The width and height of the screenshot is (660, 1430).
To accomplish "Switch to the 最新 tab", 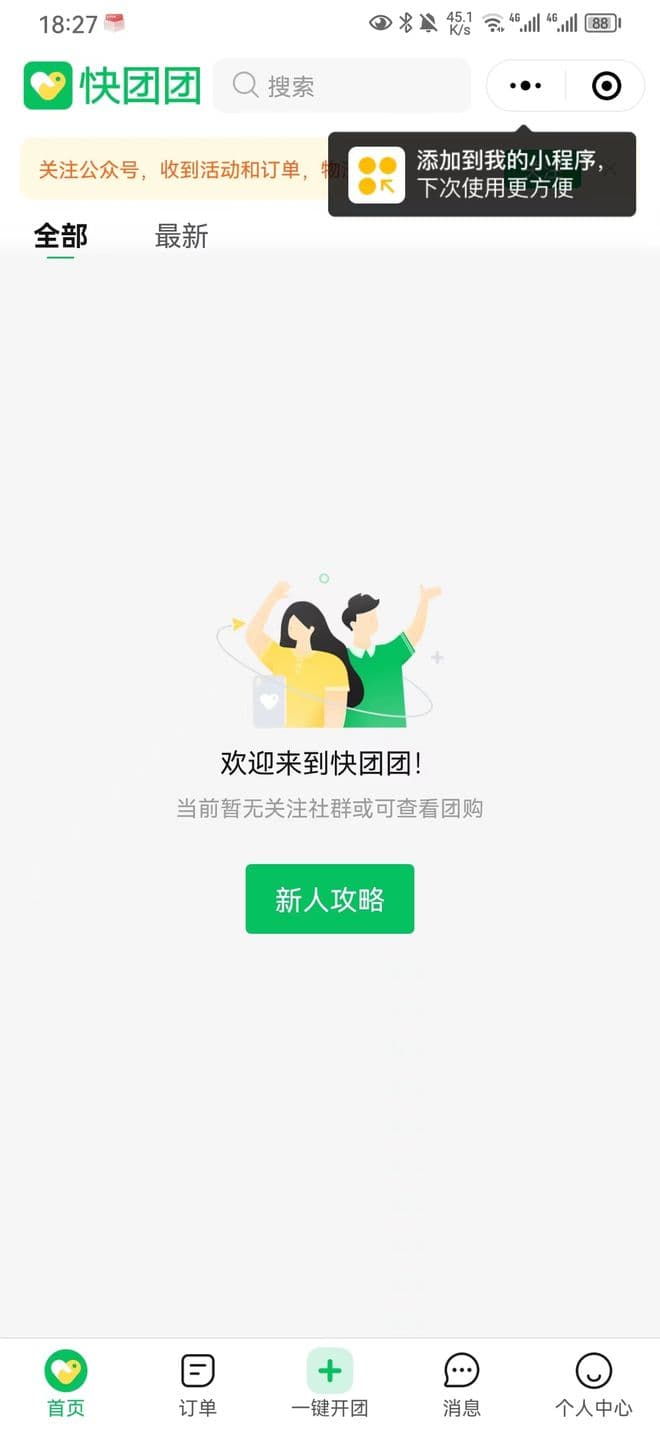I will [x=181, y=237].
